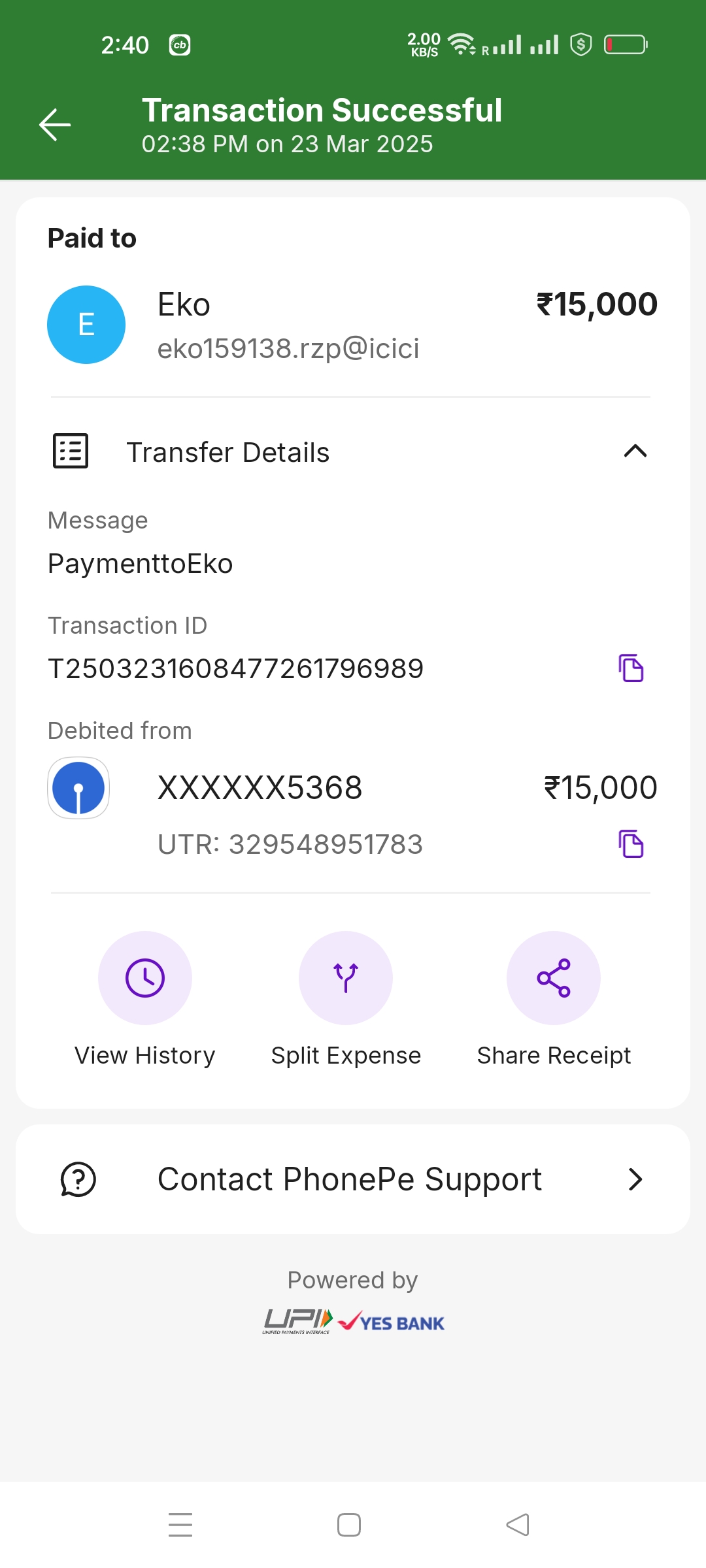Image resolution: width=706 pixels, height=1568 pixels.
Task: Open recent apps from navigation bar
Action: point(180,1525)
